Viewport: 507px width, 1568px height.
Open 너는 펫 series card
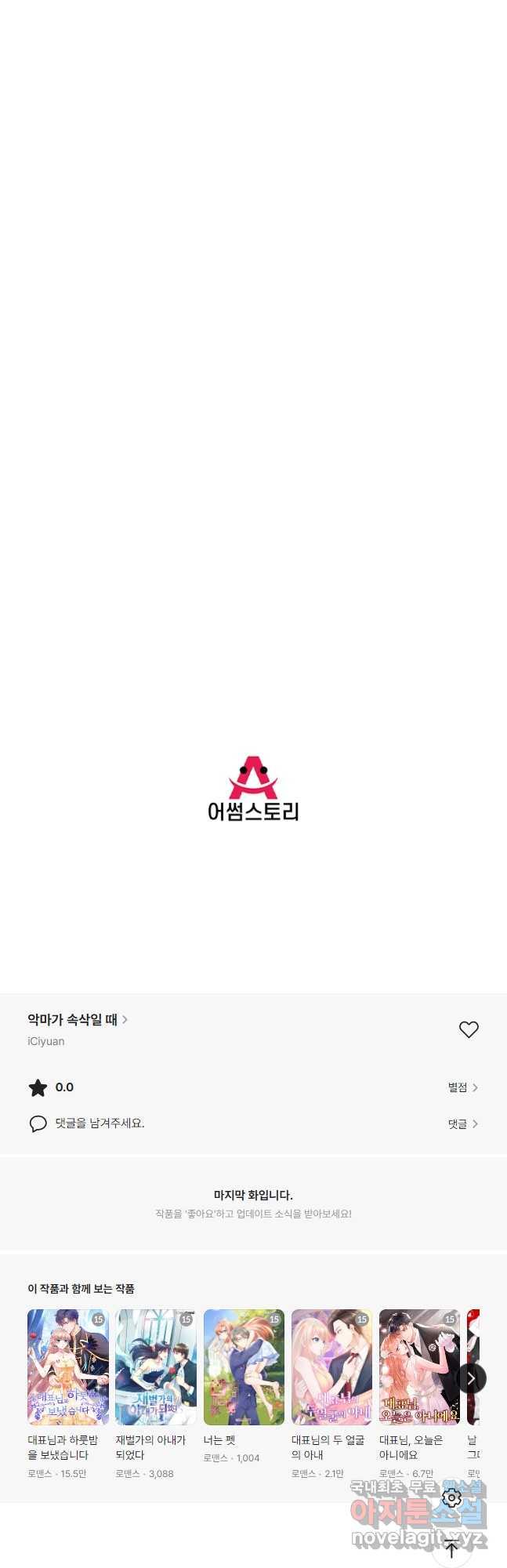(244, 1367)
